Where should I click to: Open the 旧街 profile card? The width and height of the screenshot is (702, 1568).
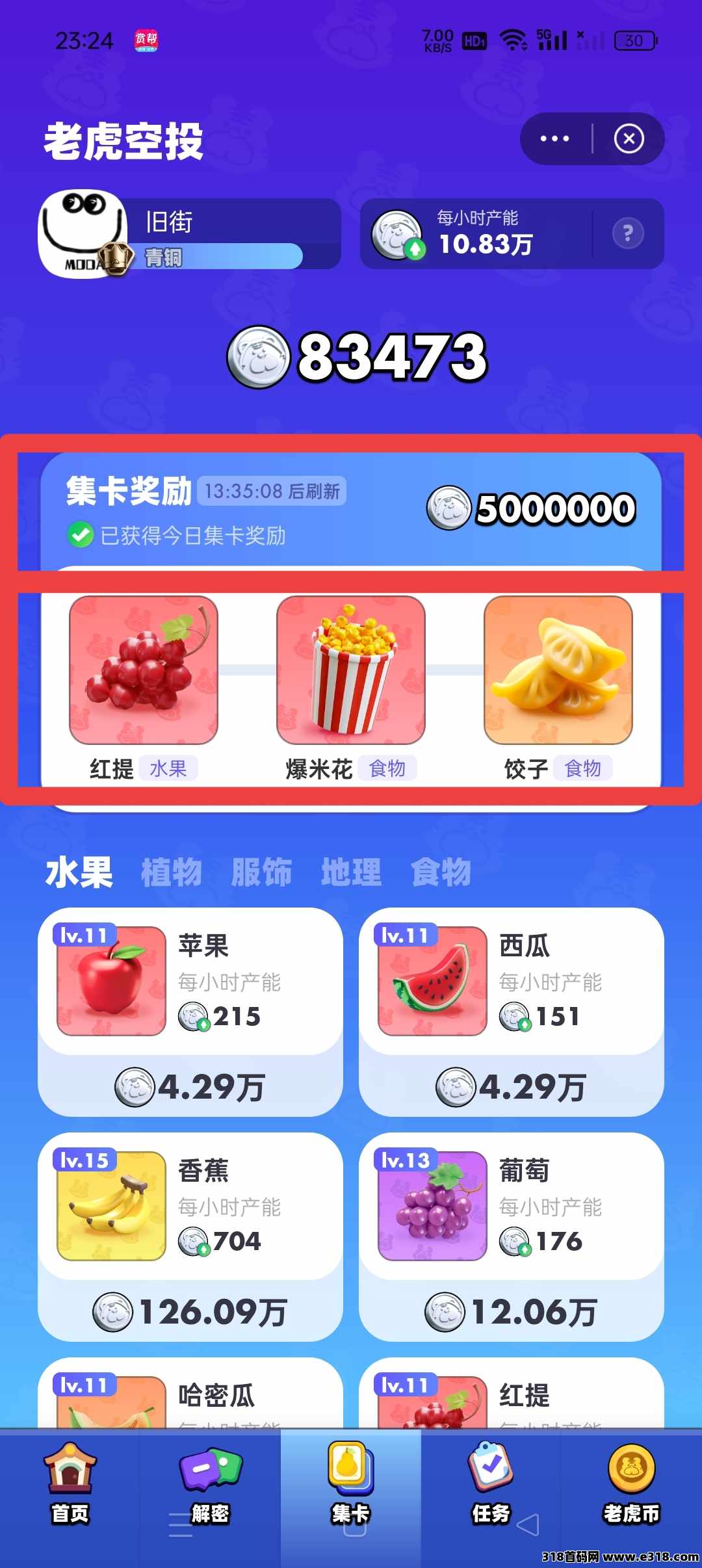(188, 234)
